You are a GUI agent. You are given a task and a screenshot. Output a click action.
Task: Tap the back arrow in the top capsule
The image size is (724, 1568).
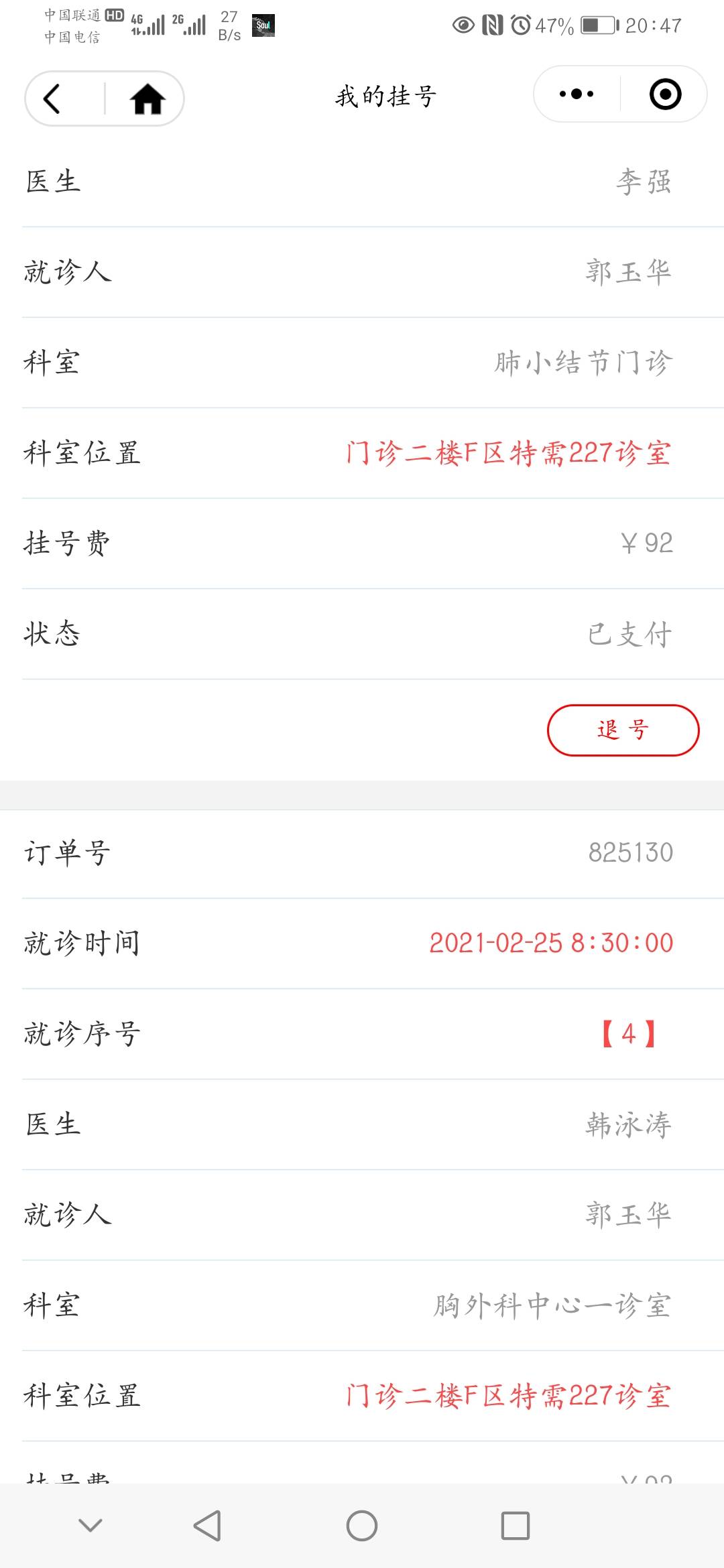[50, 98]
